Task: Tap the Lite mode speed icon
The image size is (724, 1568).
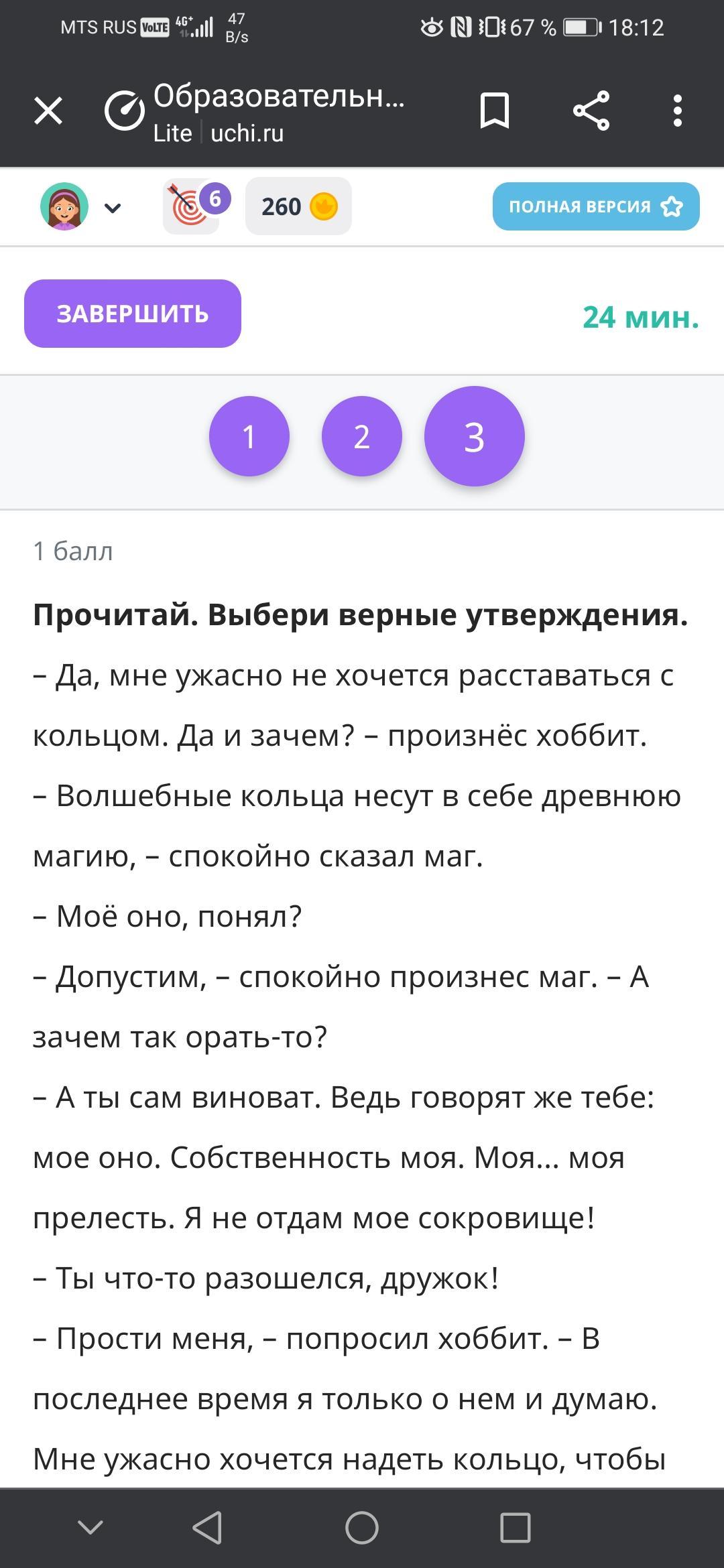Action: coord(125,111)
